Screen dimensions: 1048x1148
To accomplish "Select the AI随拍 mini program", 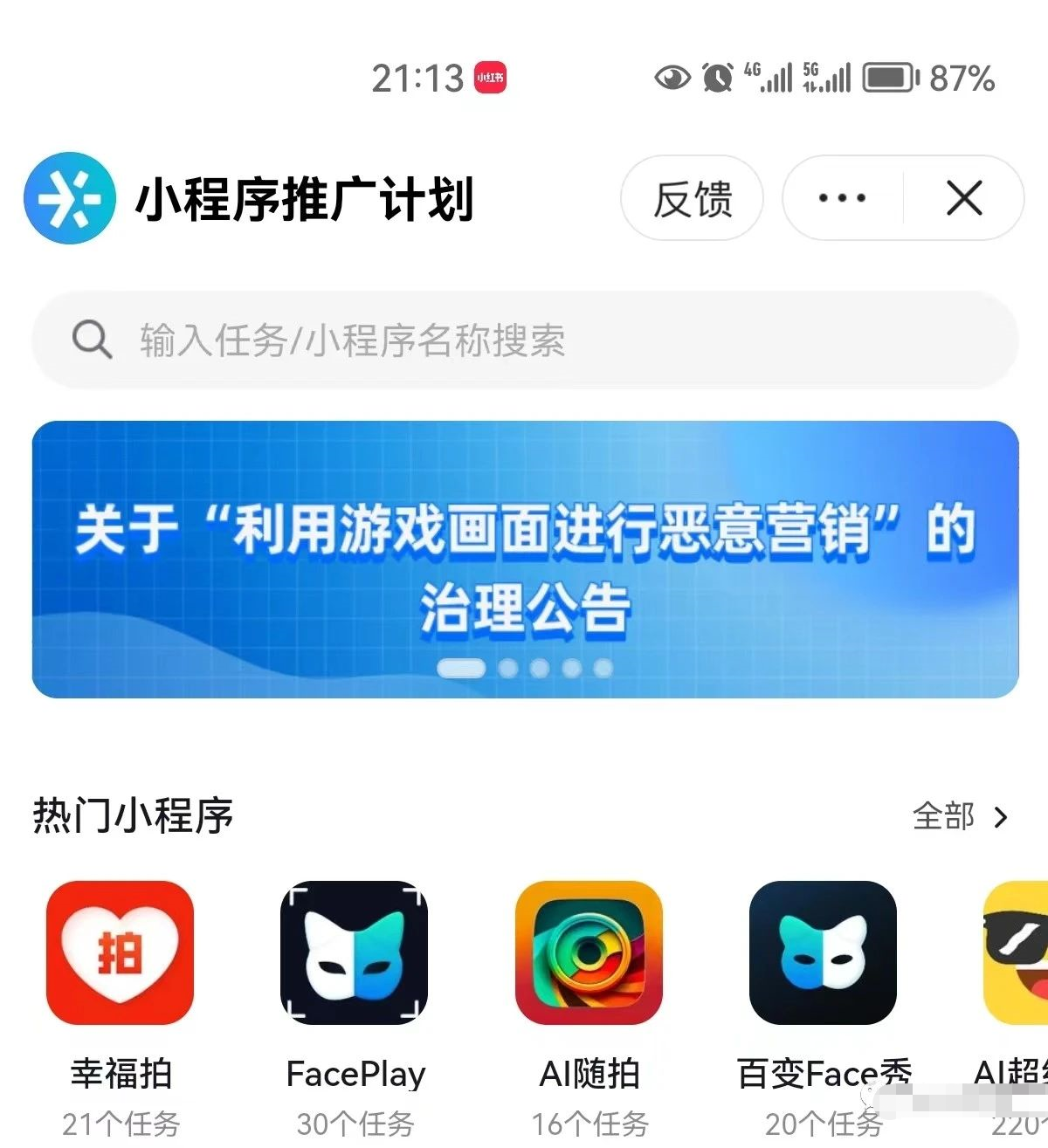I will 589,953.
